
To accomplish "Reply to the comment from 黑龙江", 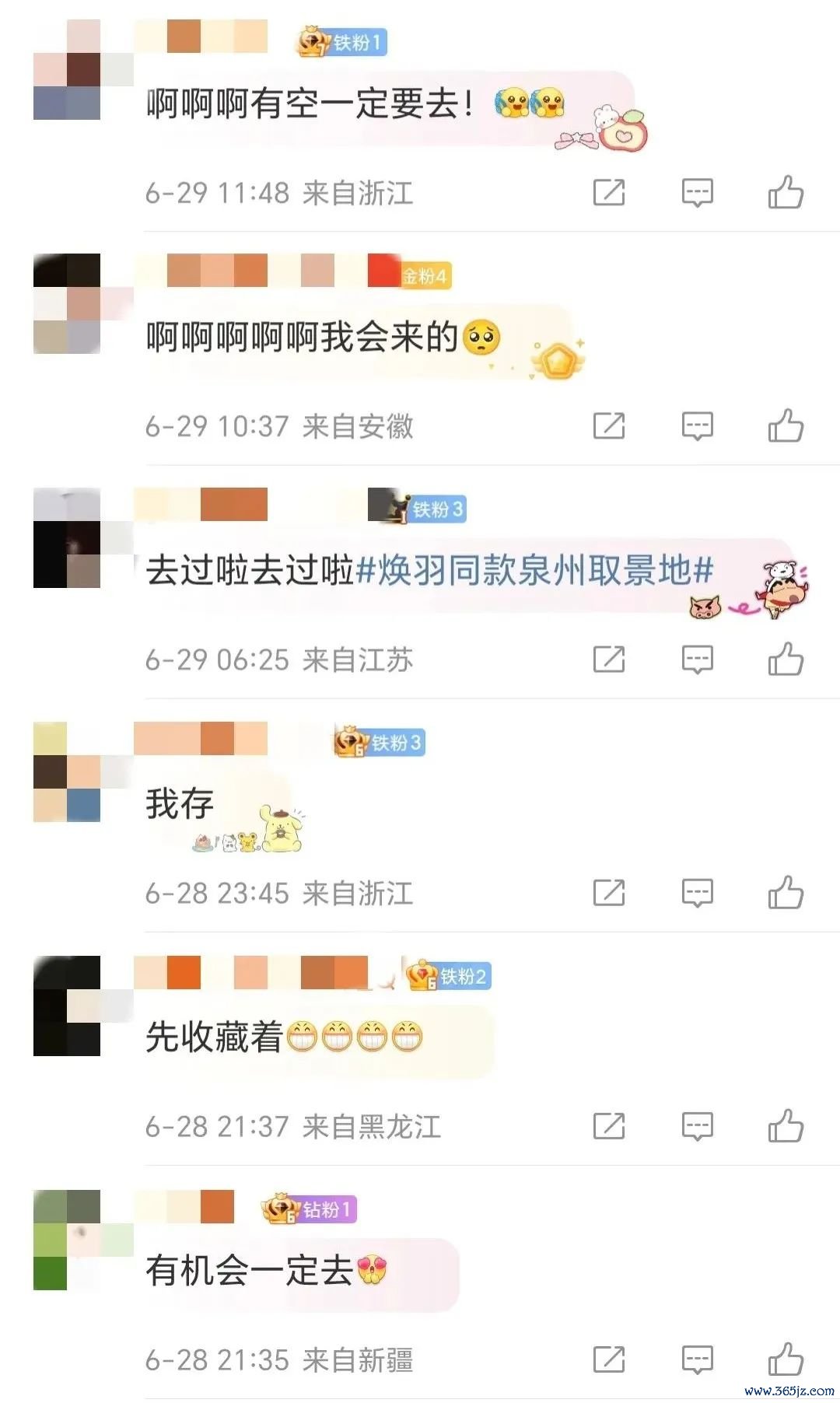I will [x=697, y=1125].
